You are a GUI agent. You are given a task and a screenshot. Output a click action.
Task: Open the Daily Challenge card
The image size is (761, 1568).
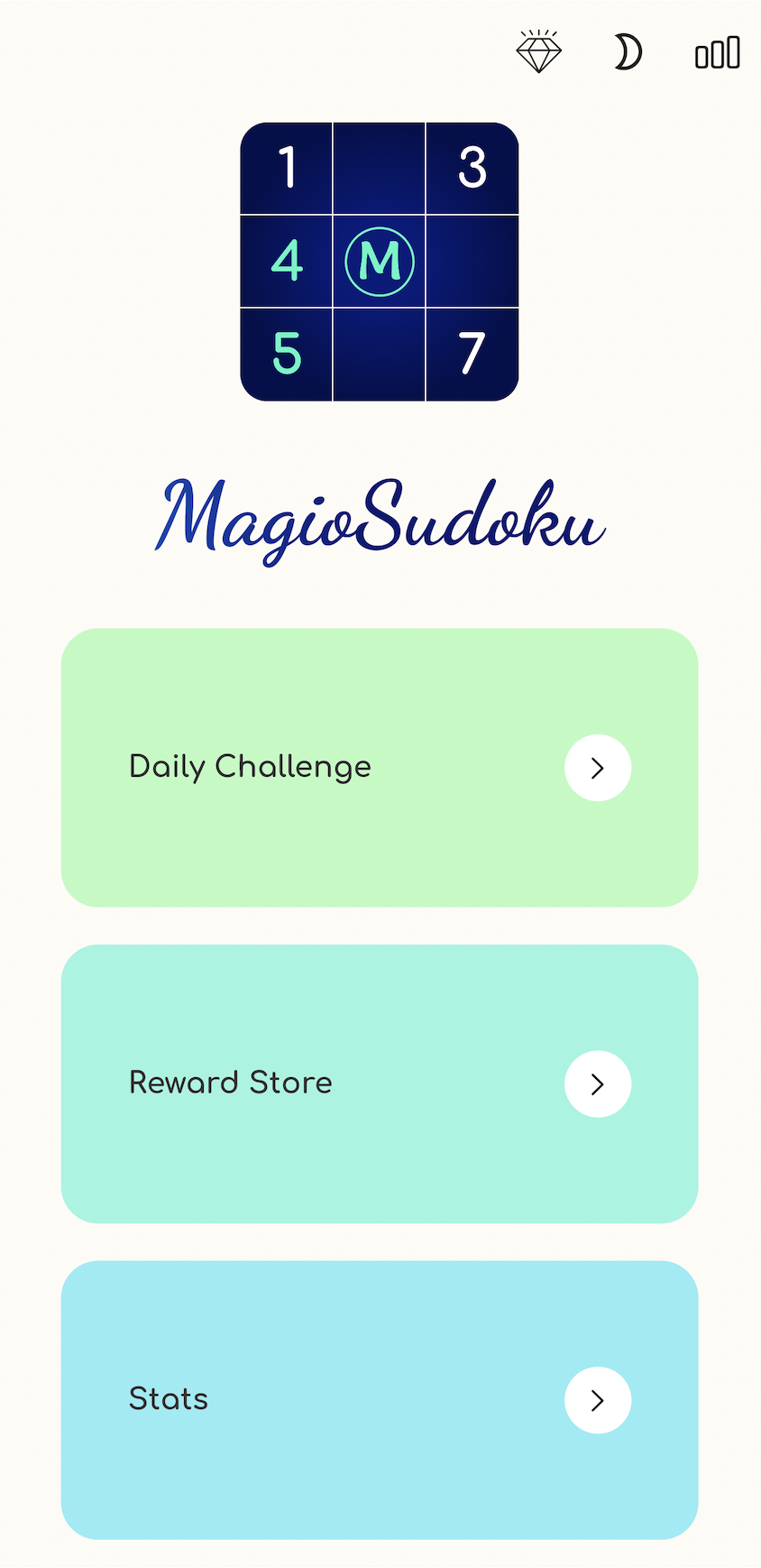click(x=380, y=768)
